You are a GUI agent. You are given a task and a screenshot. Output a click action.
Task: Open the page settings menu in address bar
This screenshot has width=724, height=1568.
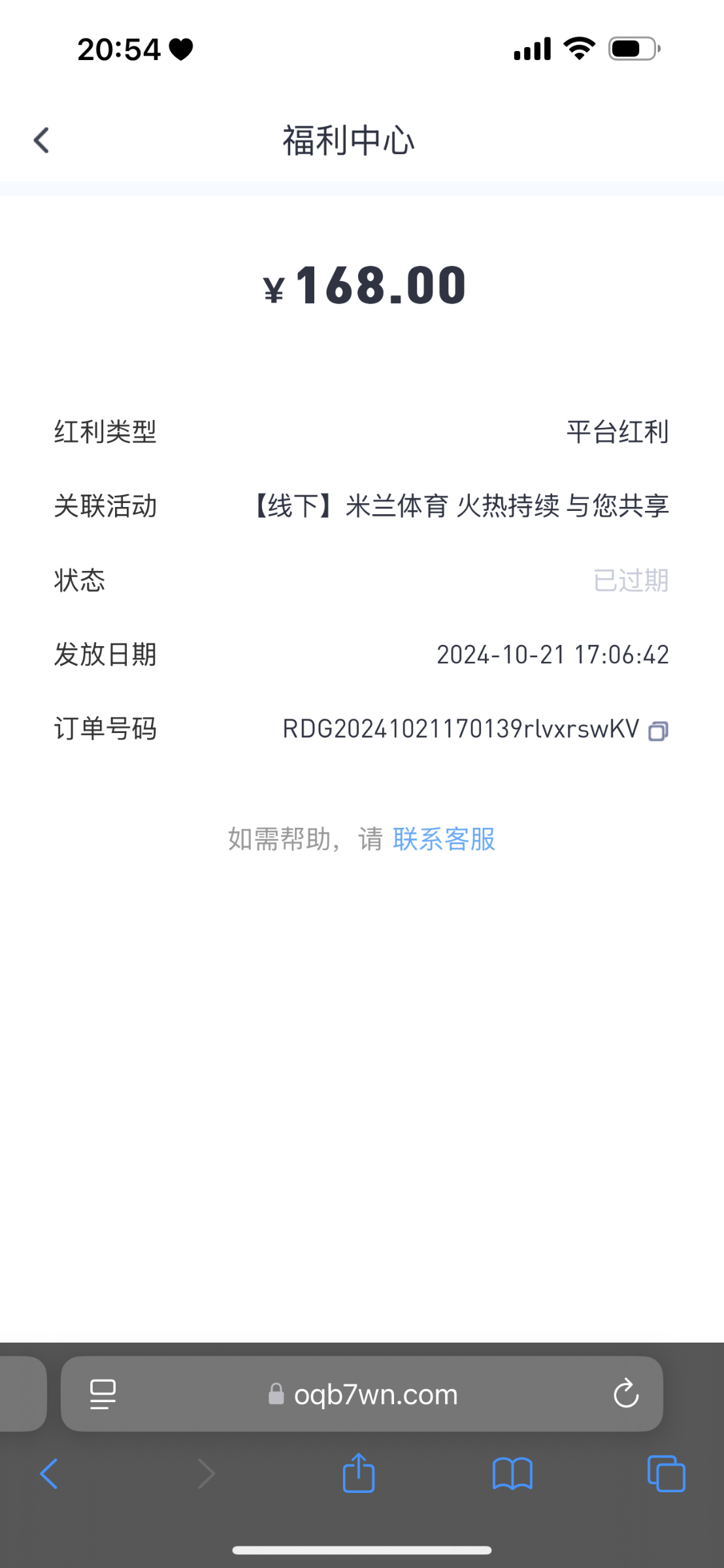pos(103,1394)
